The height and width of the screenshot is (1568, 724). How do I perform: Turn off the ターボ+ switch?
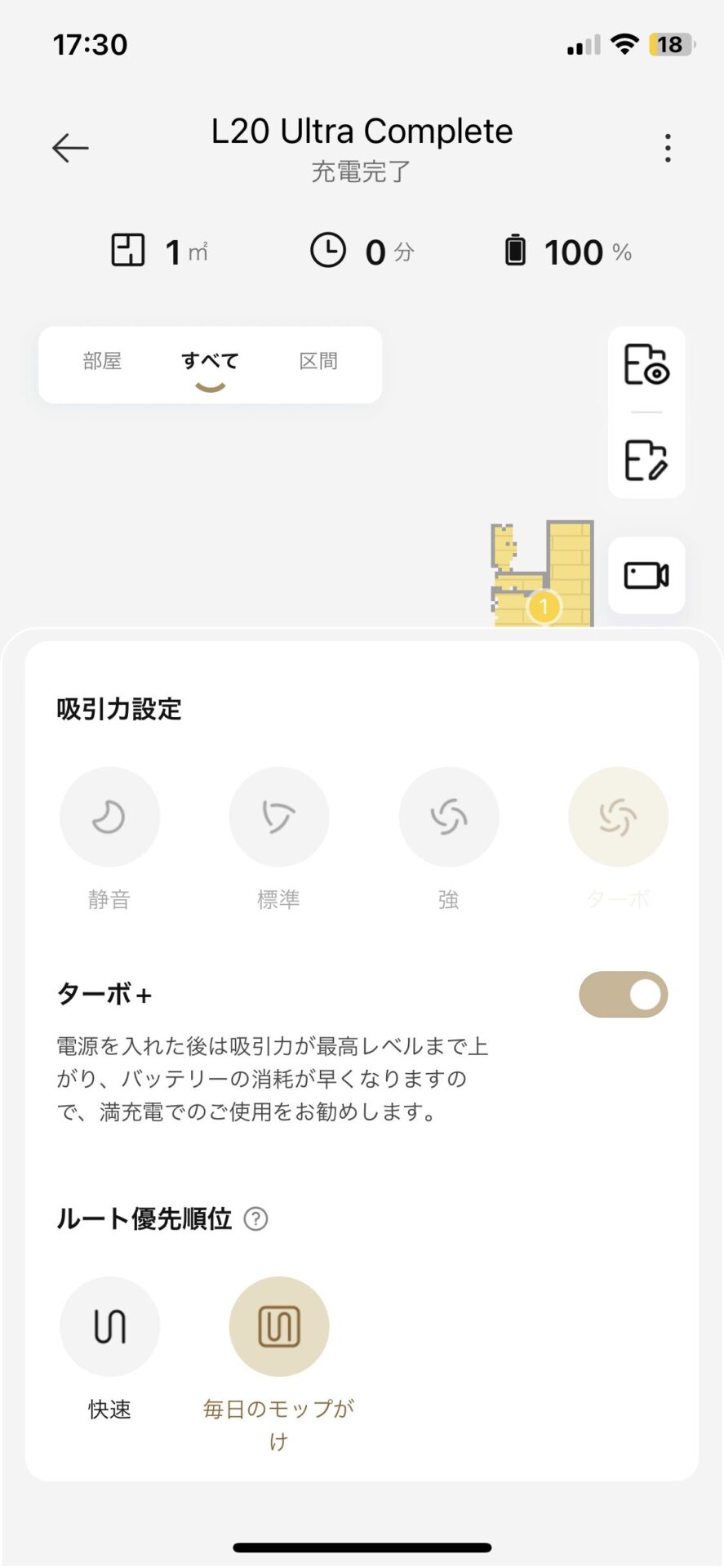click(624, 995)
